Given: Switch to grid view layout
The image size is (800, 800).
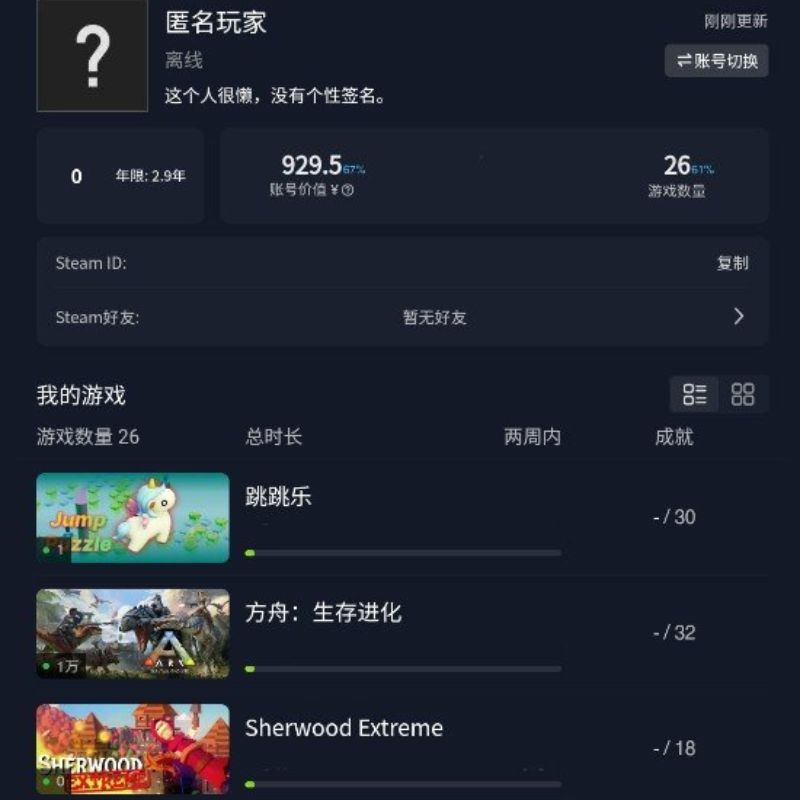Looking at the screenshot, I should pyautogui.click(x=743, y=394).
